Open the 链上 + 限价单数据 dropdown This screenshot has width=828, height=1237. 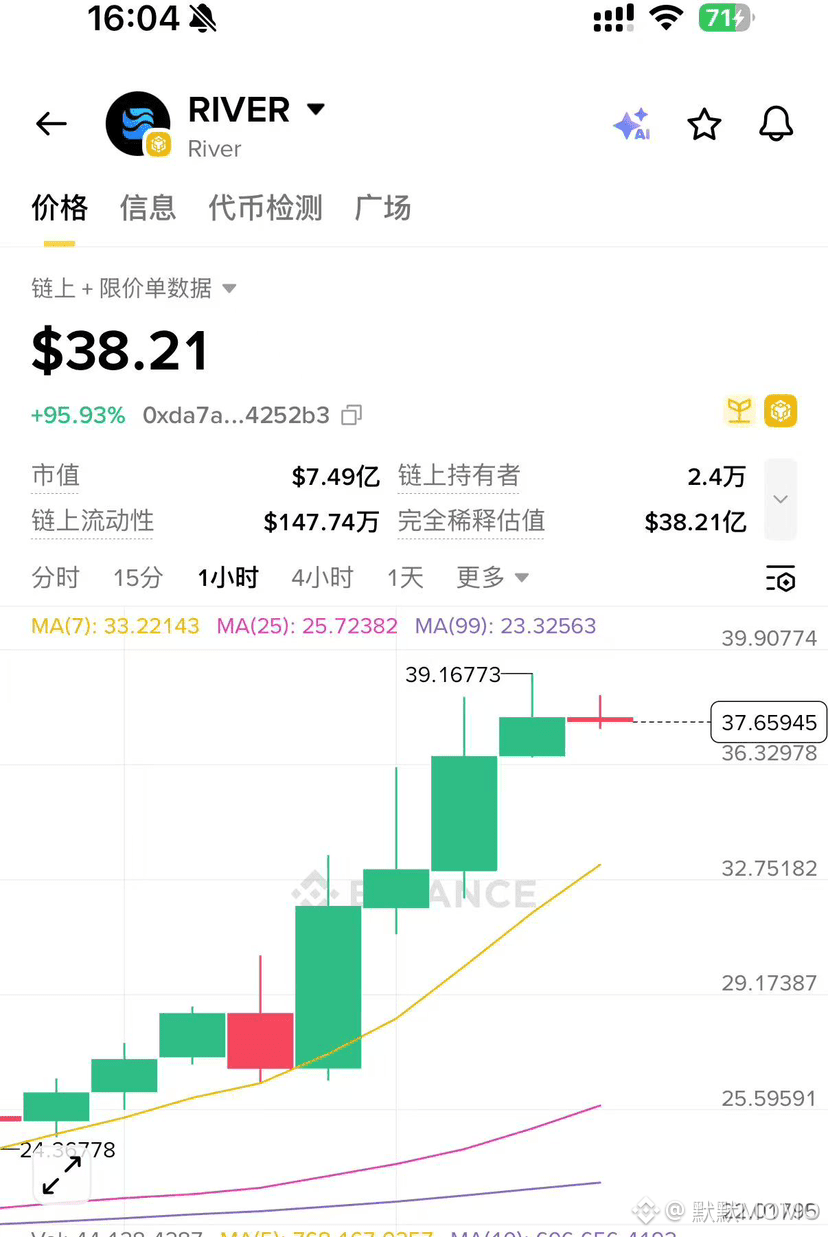point(130,288)
